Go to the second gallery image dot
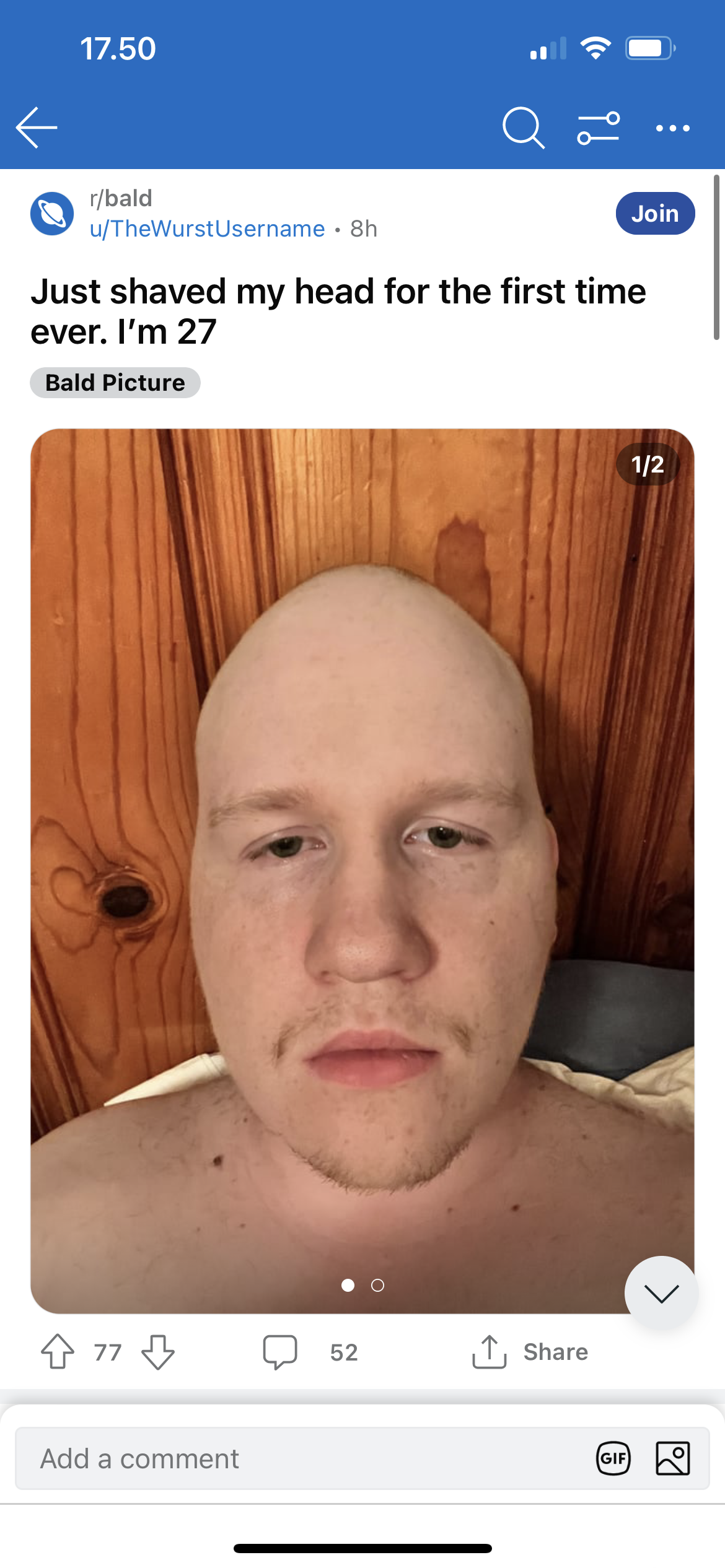Viewport: 725px width, 1568px height. pyautogui.click(x=377, y=1286)
